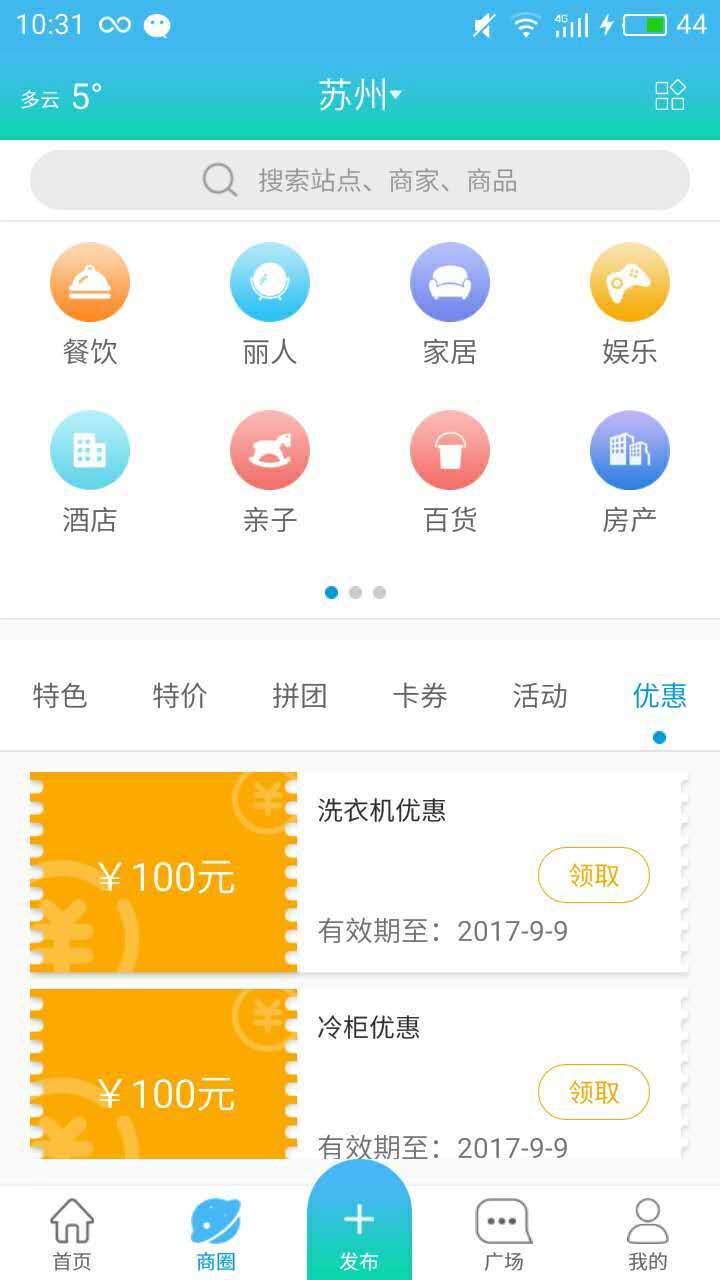Select the 丽人 beauty category icon

click(269, 282)
